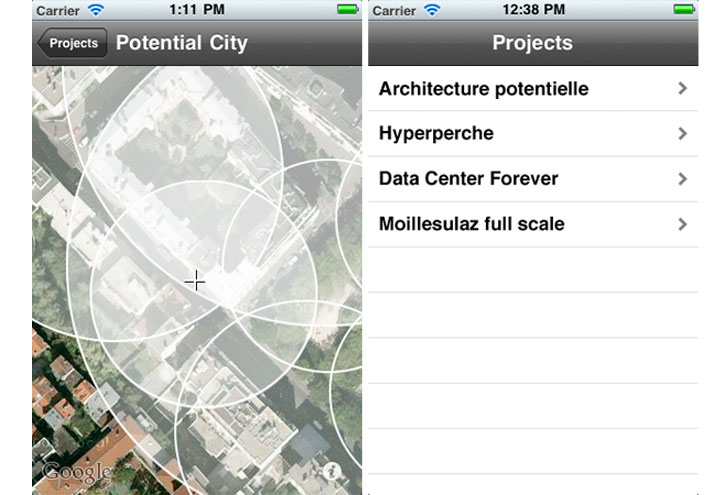Open the info icon on map

333,471
